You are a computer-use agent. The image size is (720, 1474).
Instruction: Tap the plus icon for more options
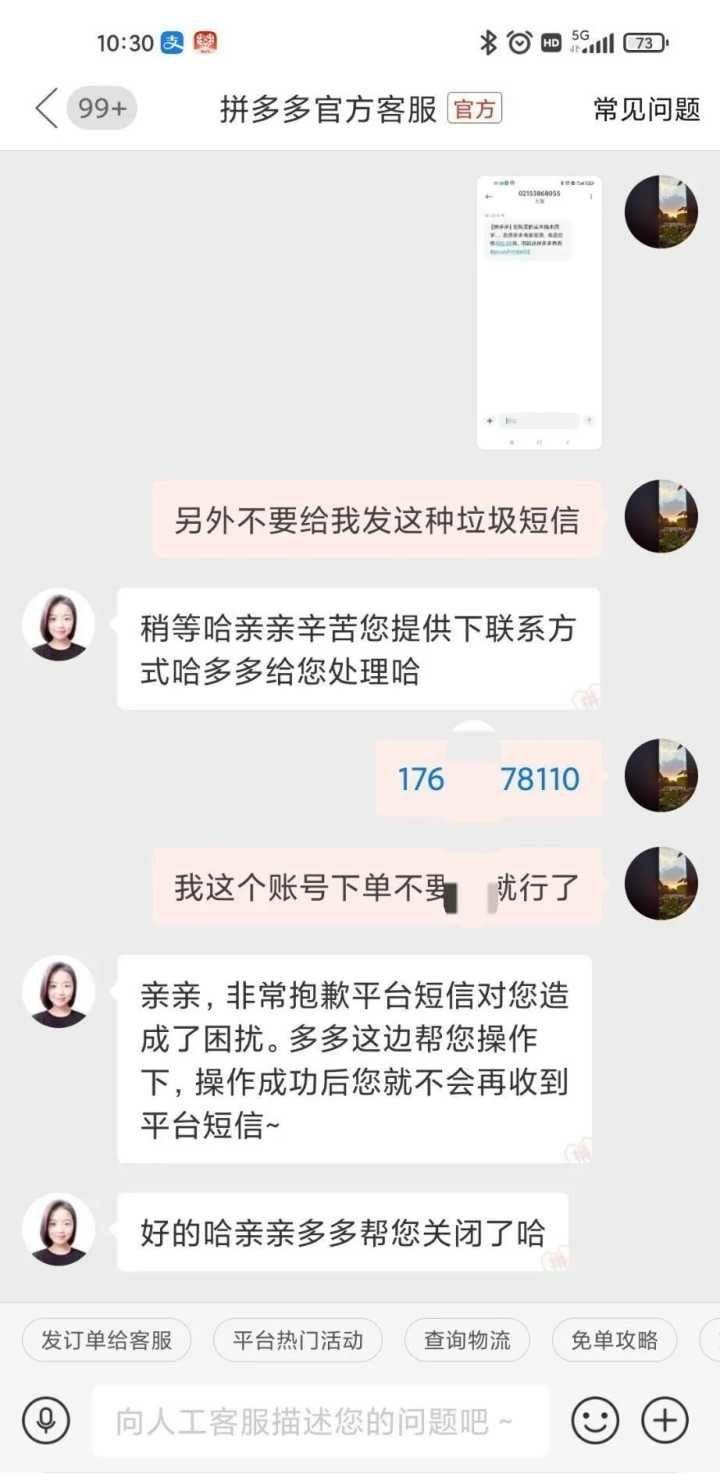point(664,1419)
